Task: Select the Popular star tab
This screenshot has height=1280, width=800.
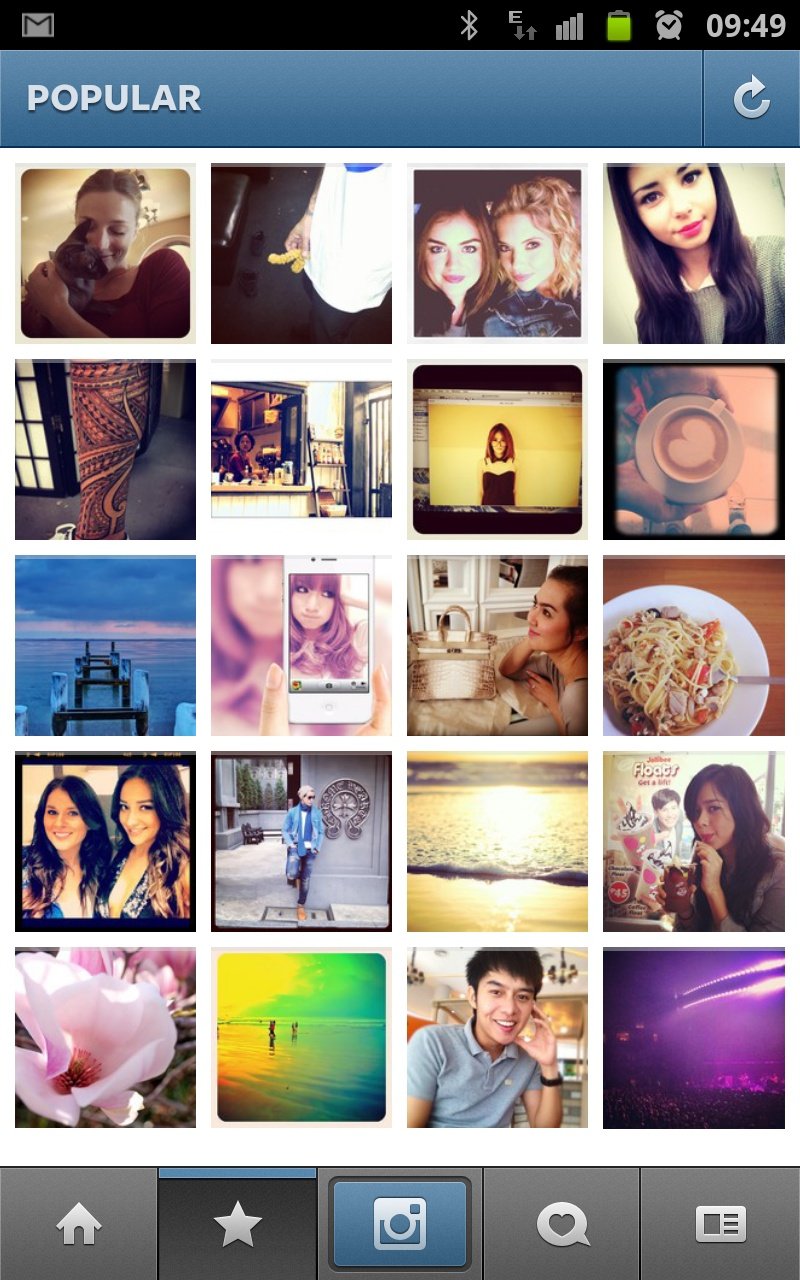Action: (x=238, y=1224)
